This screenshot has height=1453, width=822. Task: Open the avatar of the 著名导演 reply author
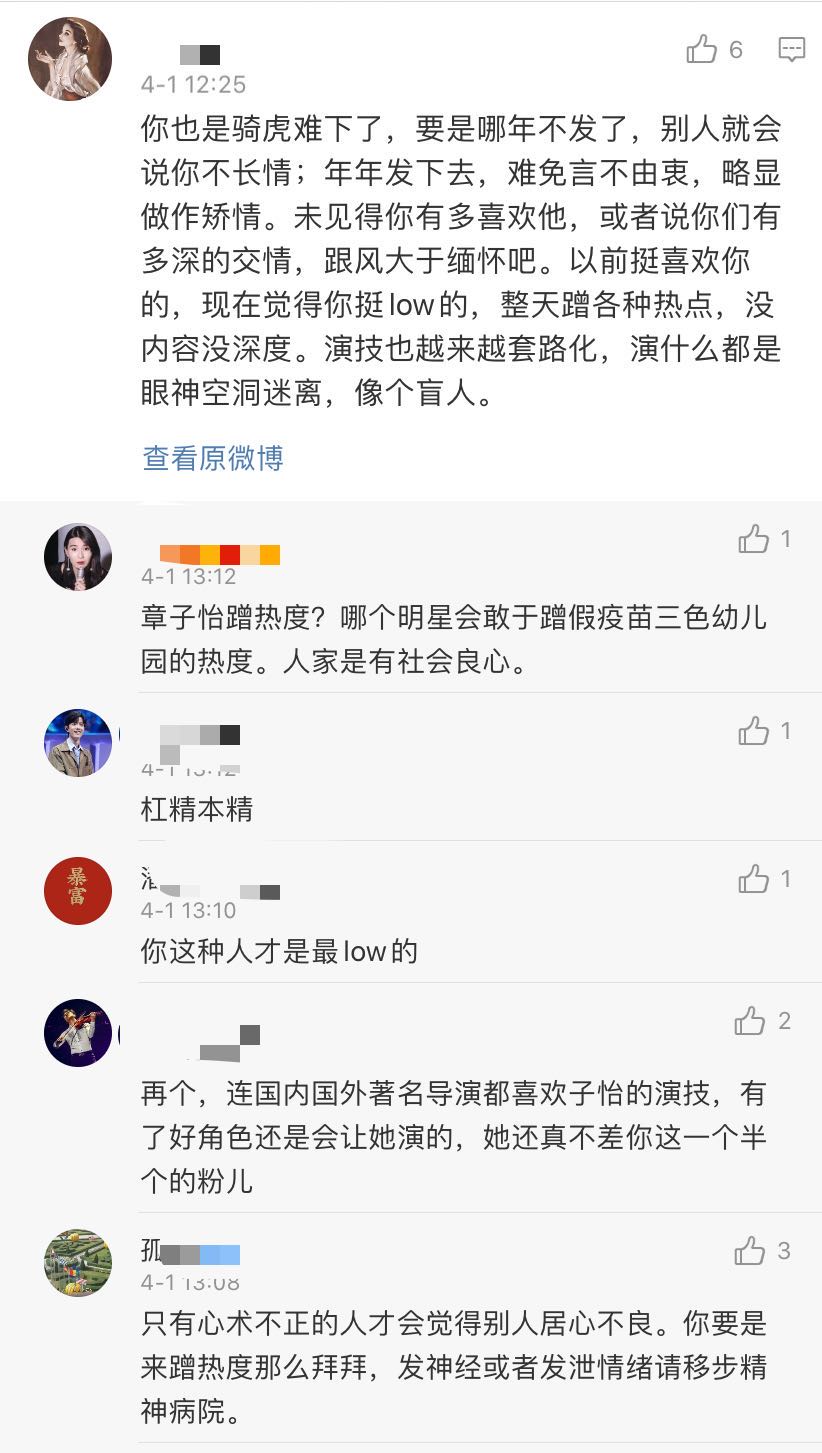point(78,1033)
